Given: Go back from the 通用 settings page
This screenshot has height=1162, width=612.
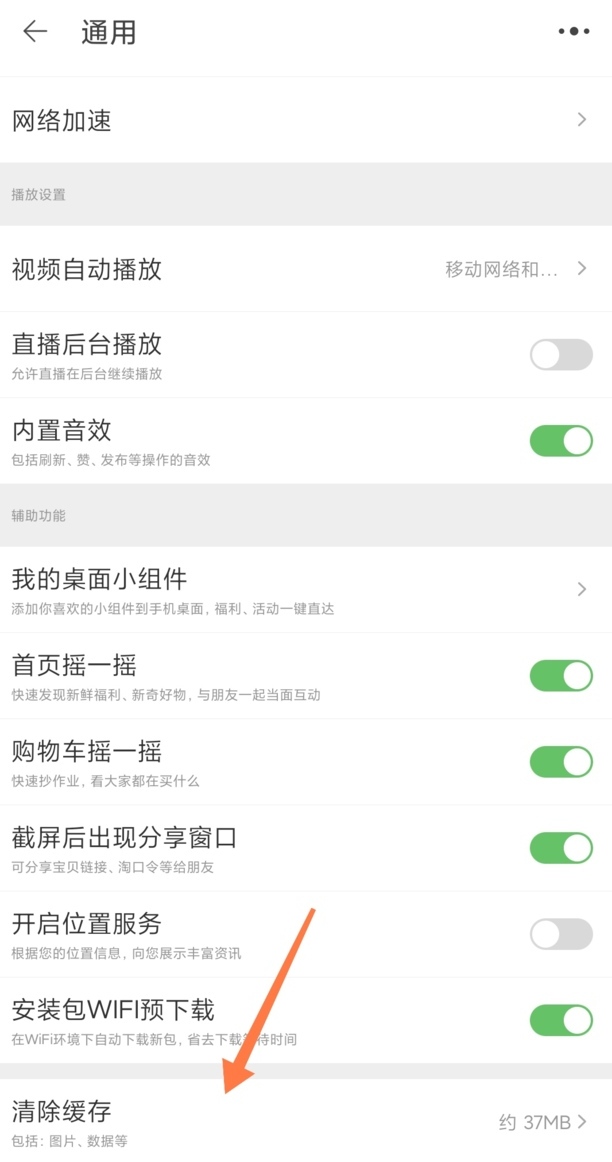Looking at the screenshot, I should (x=35, y=32).
